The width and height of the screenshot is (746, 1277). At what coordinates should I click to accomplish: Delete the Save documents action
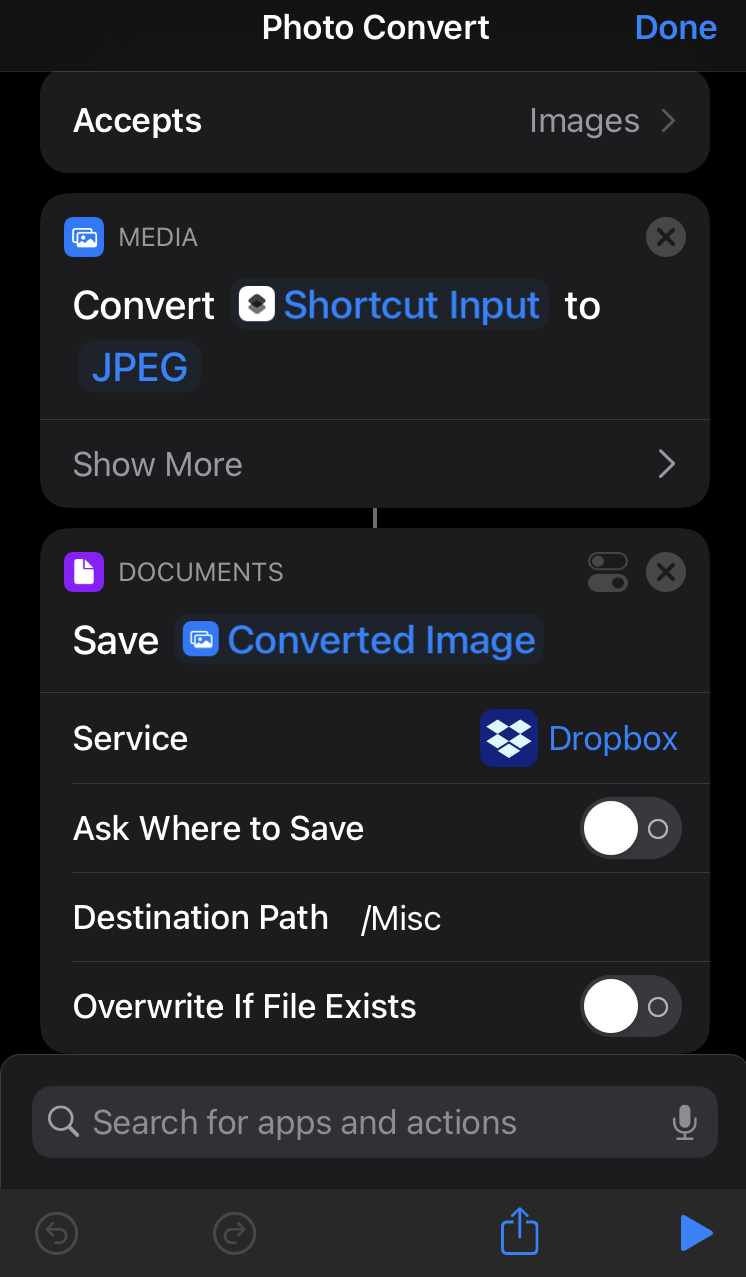point(666,572)
